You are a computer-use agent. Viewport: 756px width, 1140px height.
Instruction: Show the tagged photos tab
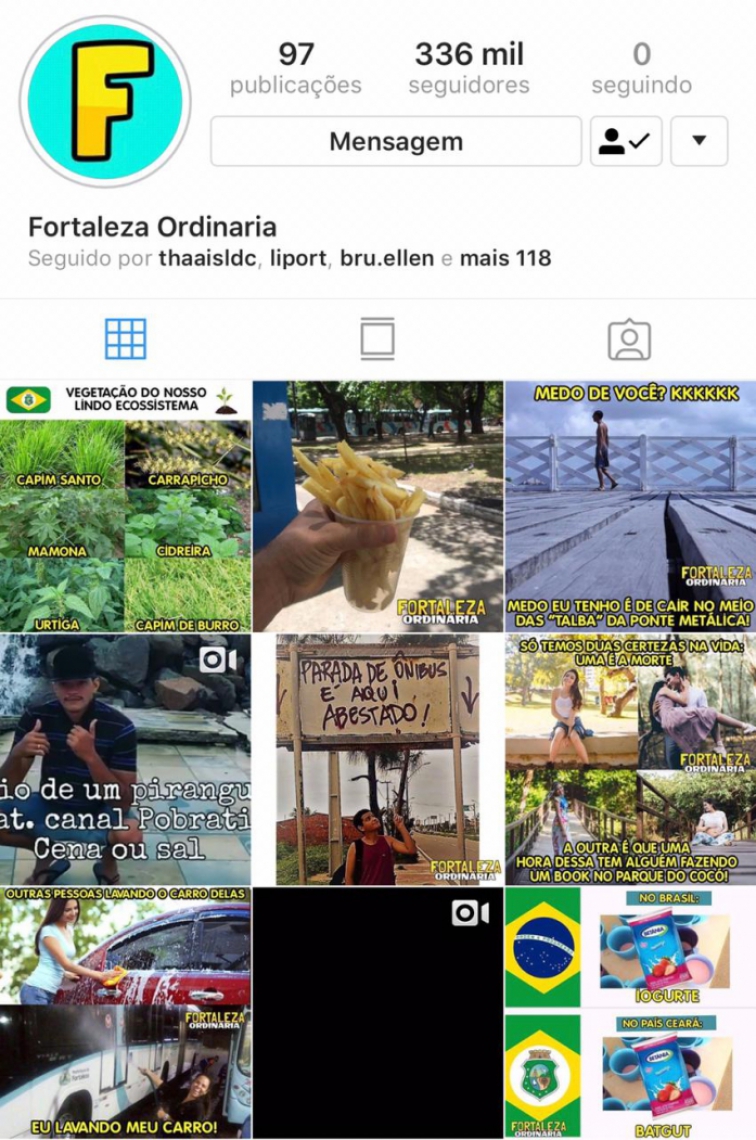[629, 340]
